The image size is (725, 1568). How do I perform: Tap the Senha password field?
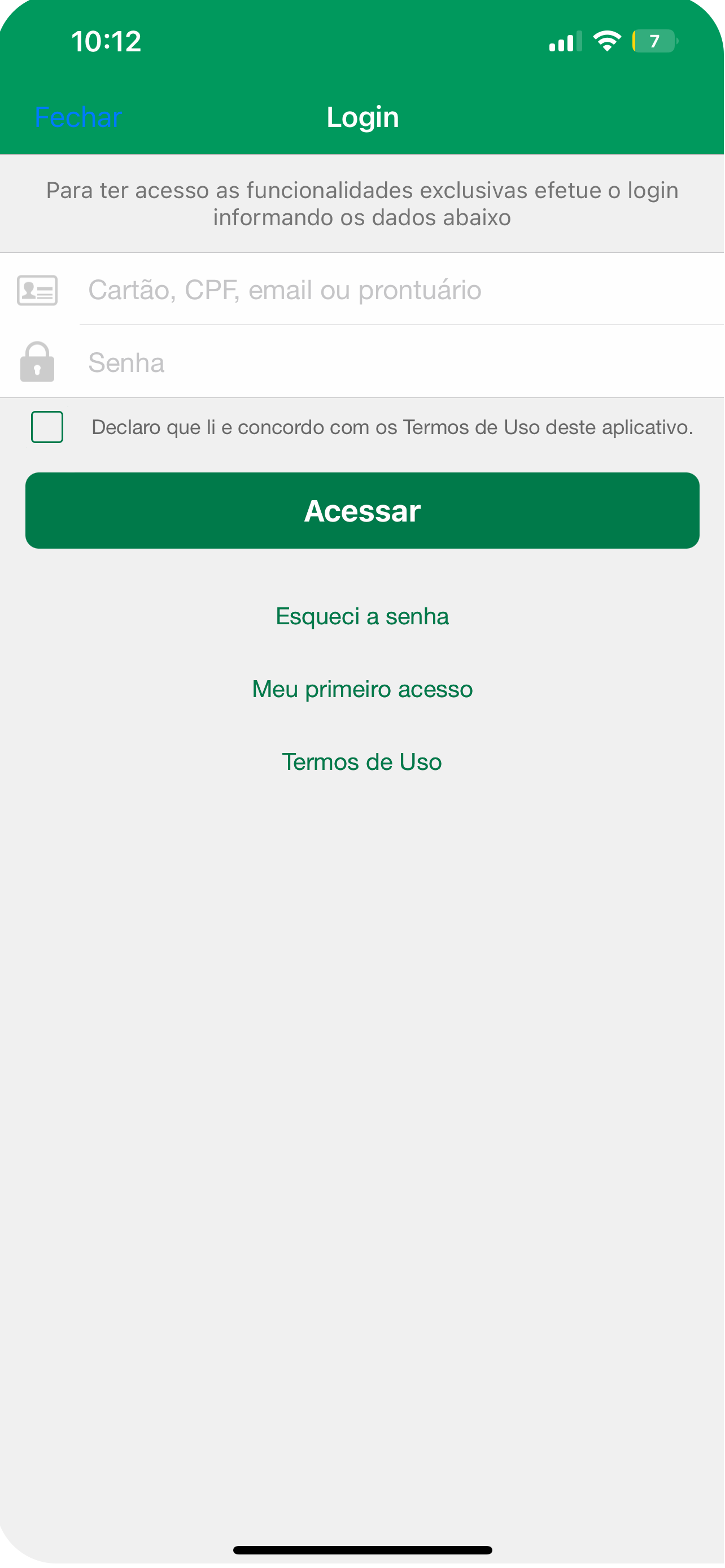402,362
